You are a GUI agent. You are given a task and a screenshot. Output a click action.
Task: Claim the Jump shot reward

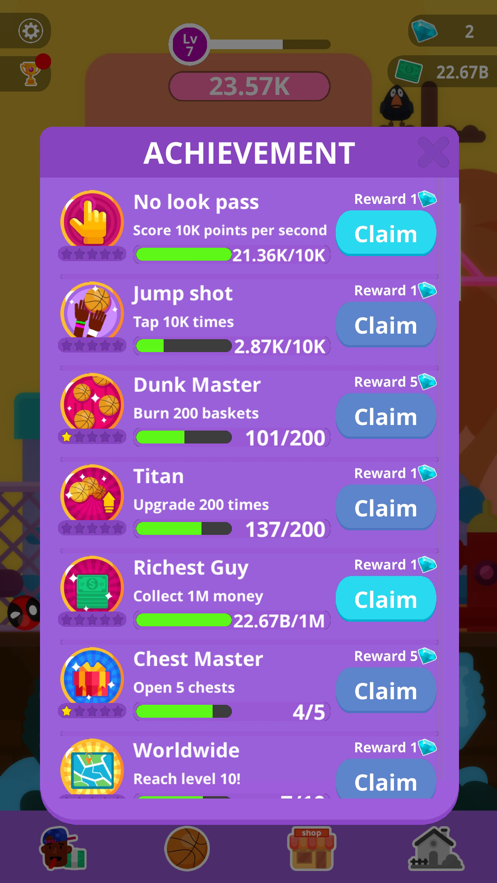pos(386,325)
